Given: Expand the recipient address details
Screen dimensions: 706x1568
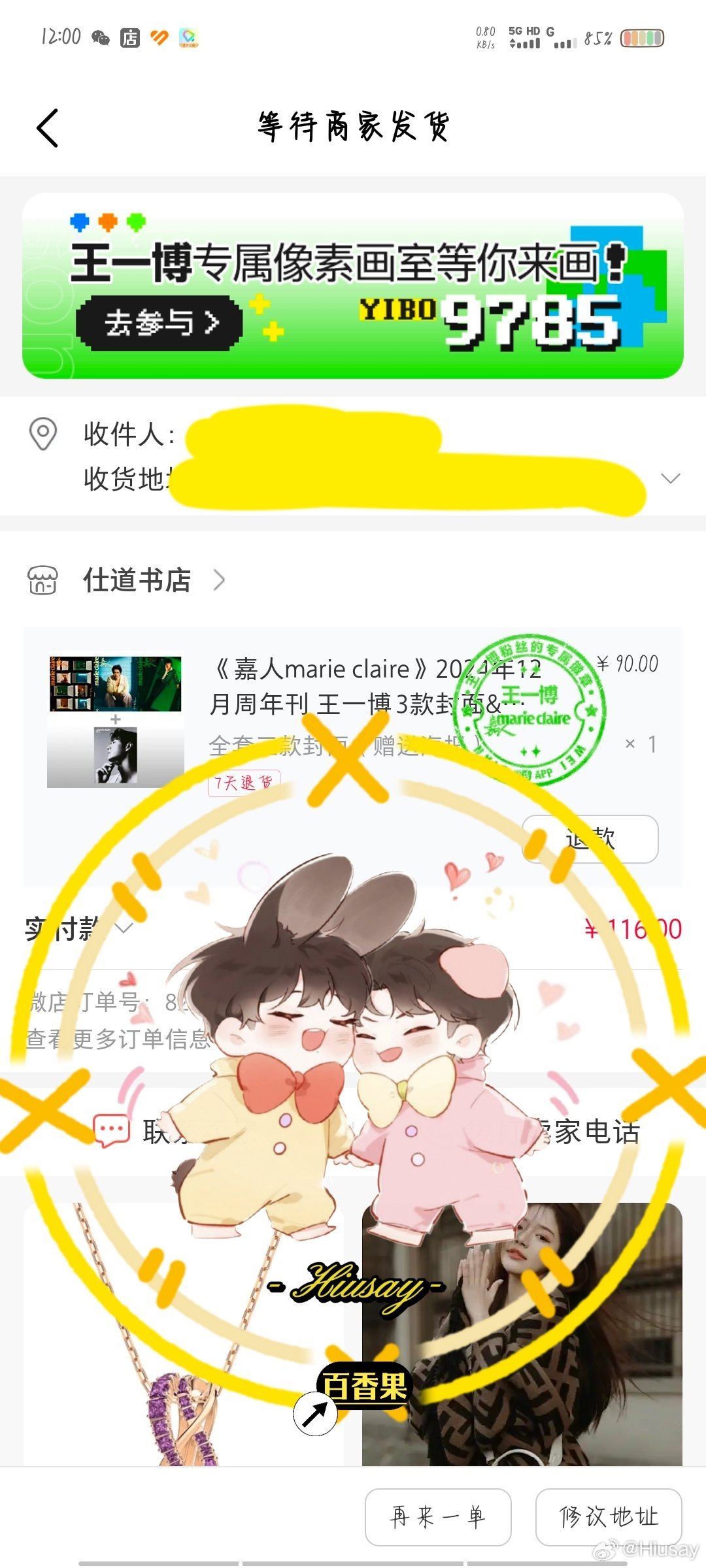Looking at the screenshot, I should click(670, 478).
